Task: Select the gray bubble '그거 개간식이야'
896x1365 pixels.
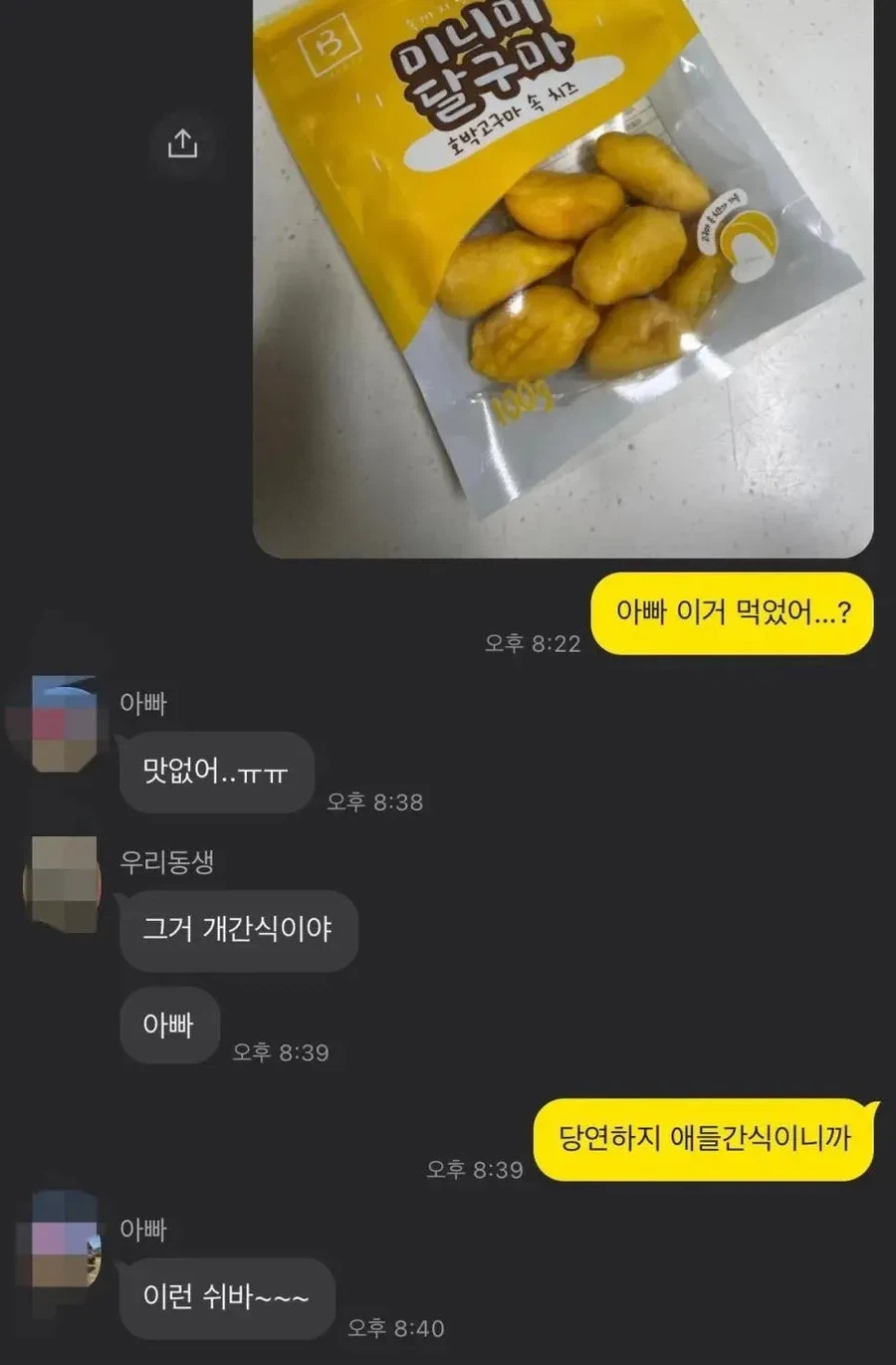Action: (x=238, y=929)
